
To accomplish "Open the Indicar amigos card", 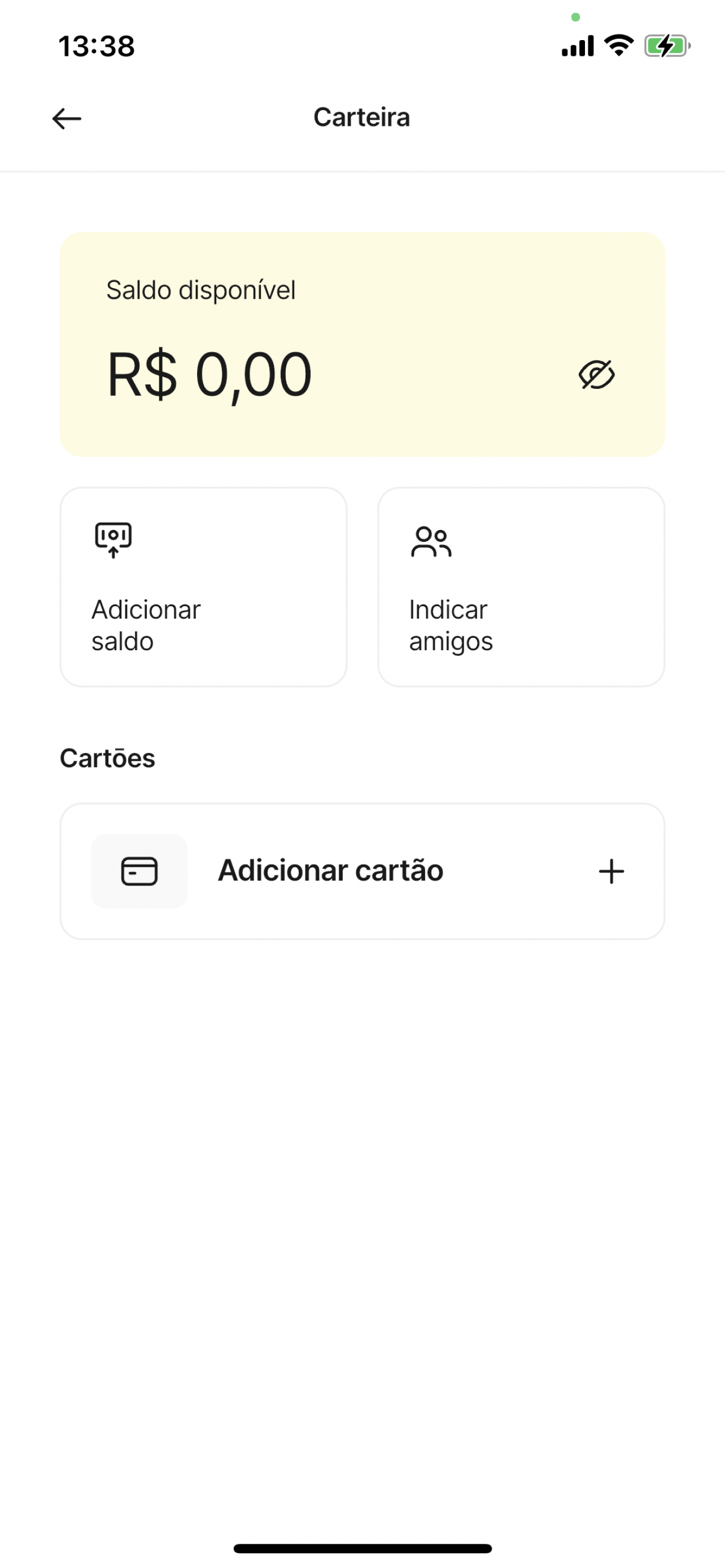I will pyautogui.click(x=521, y=587).
